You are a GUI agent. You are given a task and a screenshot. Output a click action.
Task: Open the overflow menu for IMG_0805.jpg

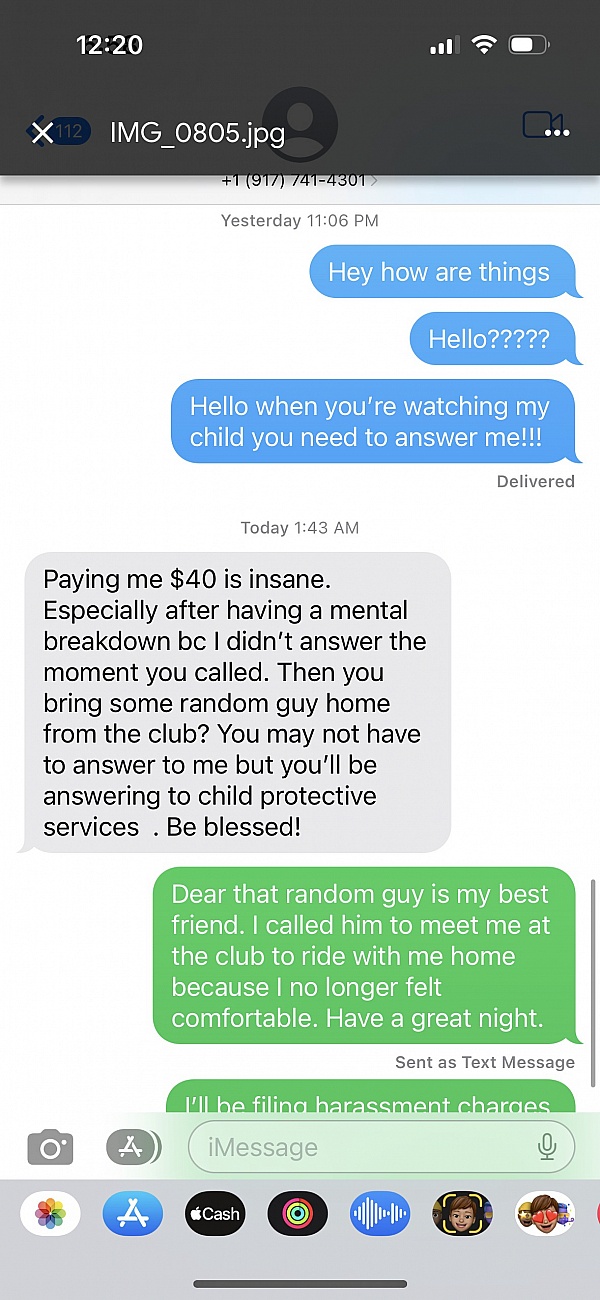pyautogui.click(x=556, y=132)
